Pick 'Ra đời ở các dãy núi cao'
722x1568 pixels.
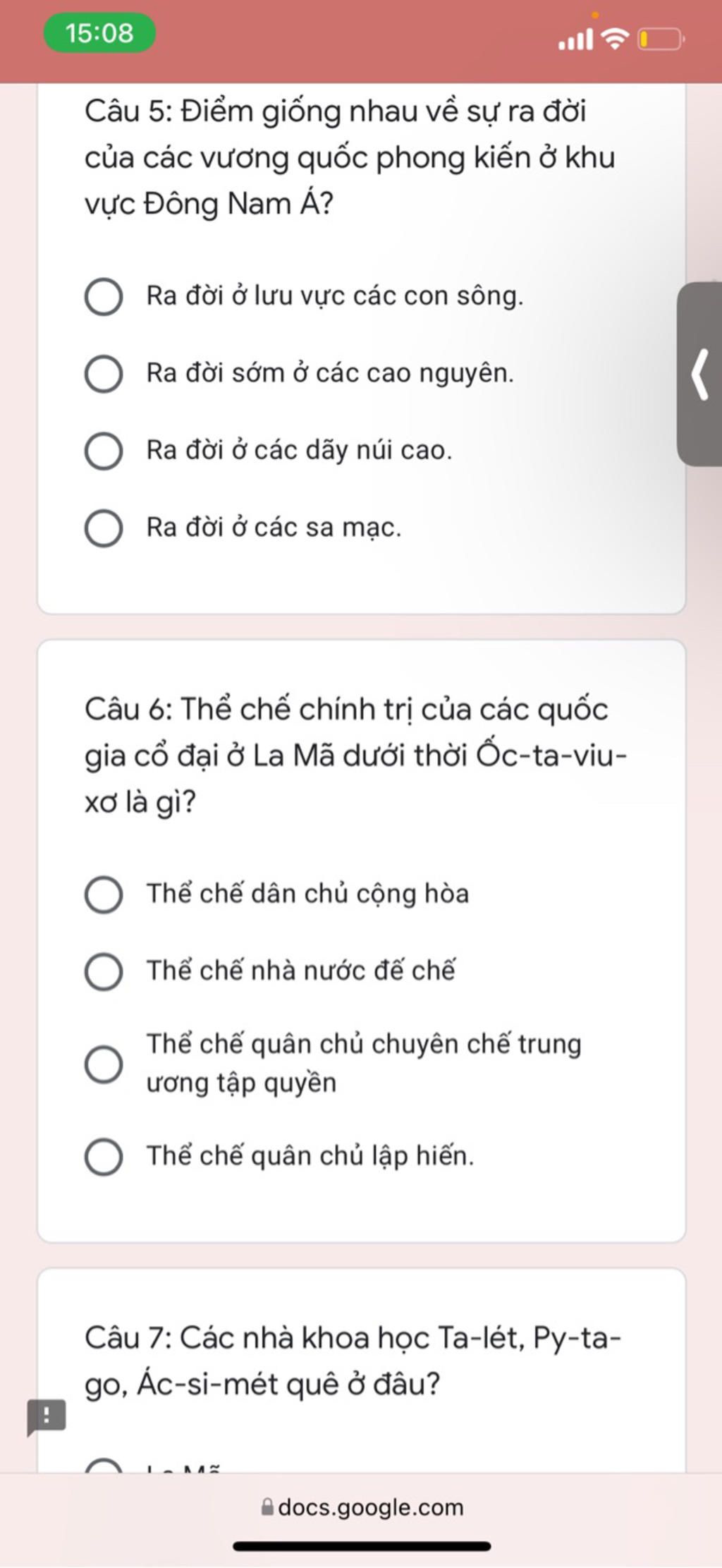tap(104, 451)
